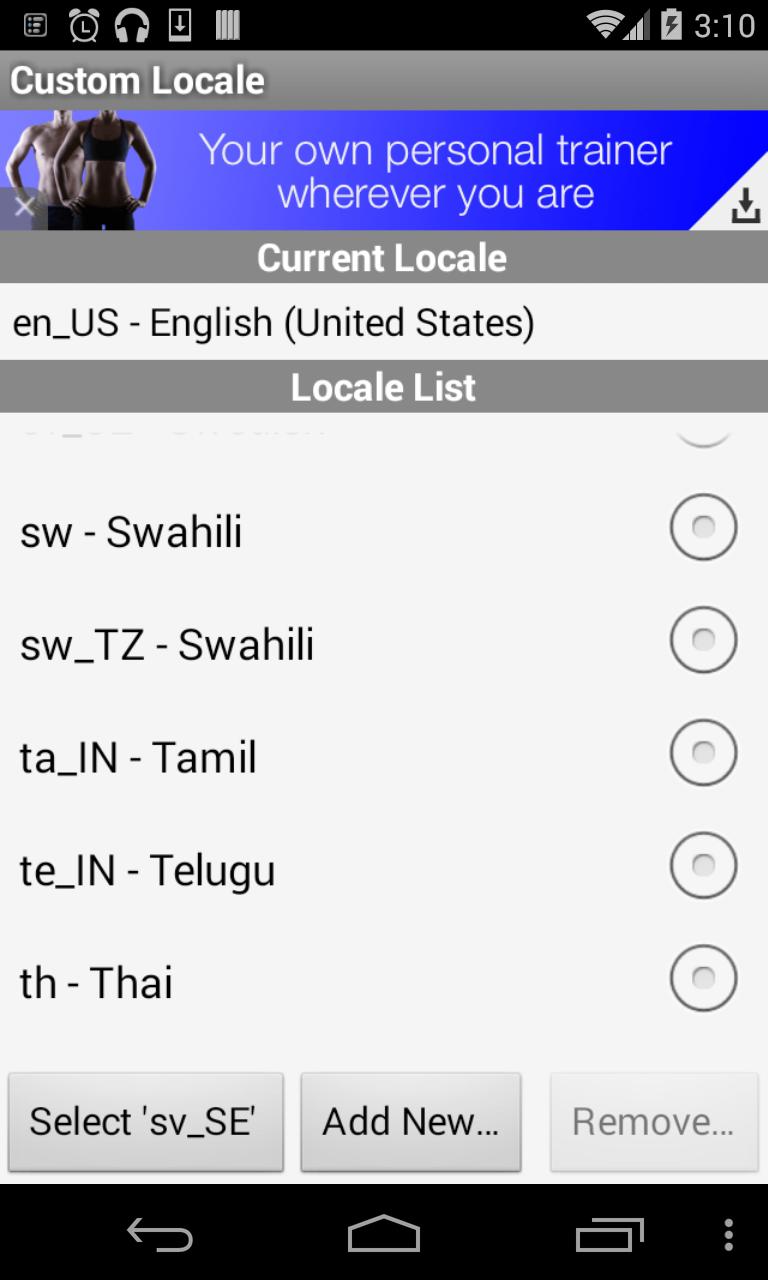Tap the download icon on the ad banner
Image resolution: width=768 pixels, height=1280 pixels.
click(x=747, y=207)
